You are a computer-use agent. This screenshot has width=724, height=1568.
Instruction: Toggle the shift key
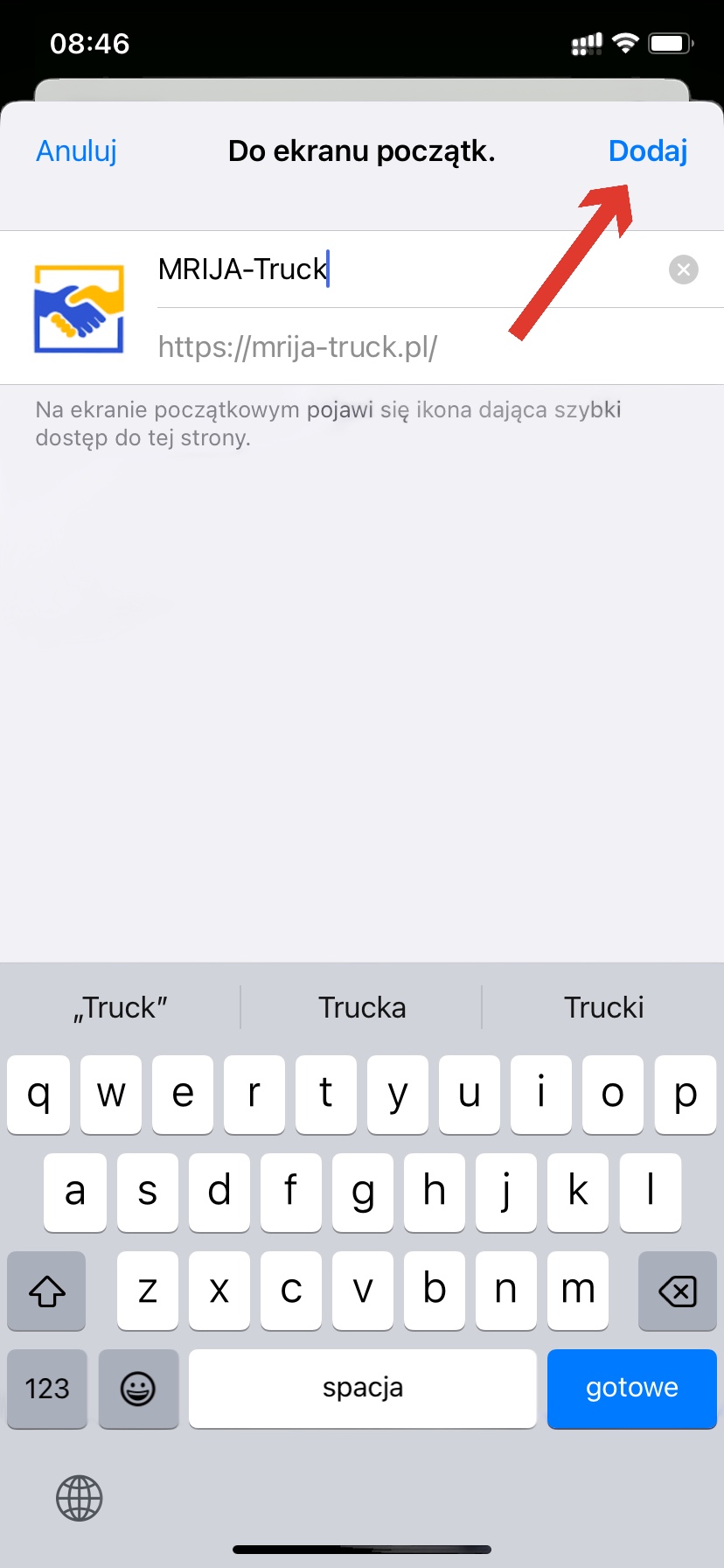tap(46, 1291)
